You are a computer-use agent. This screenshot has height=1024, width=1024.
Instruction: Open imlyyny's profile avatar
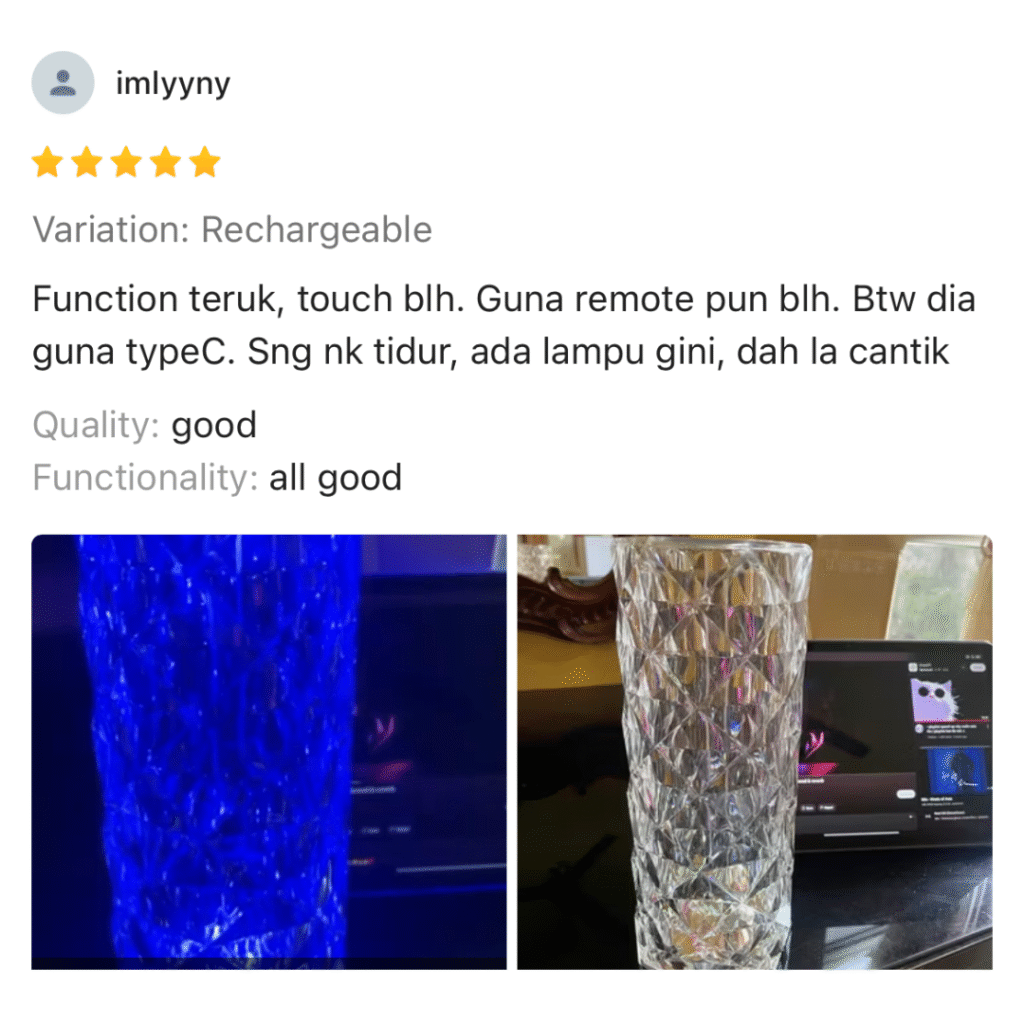63,83
